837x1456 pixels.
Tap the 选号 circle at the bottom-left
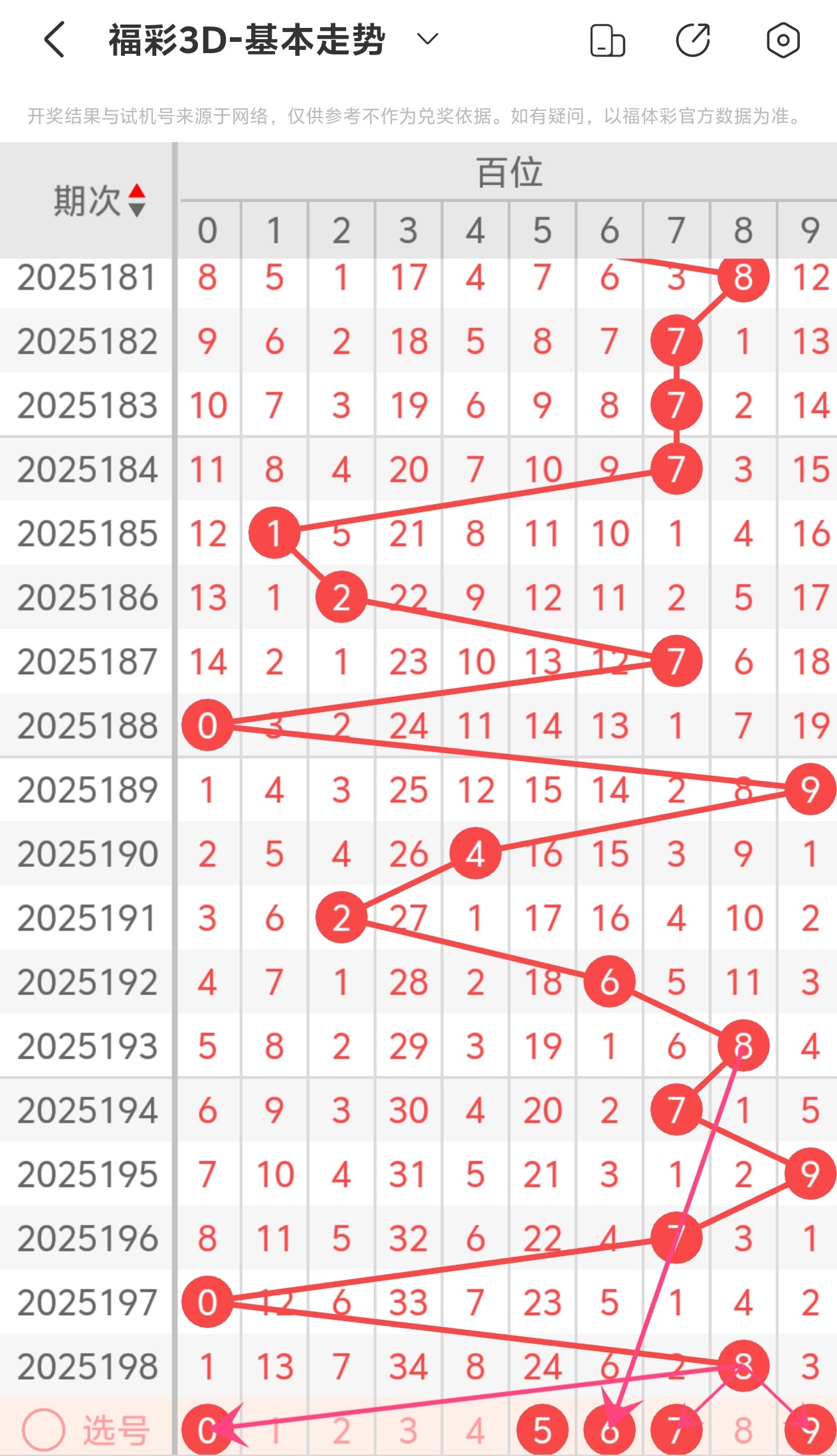point(44,1429)
